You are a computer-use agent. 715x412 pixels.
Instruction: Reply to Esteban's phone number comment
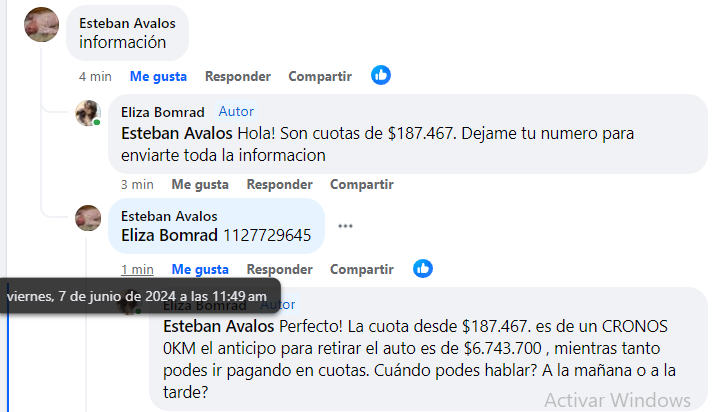[x=280, y=269]
